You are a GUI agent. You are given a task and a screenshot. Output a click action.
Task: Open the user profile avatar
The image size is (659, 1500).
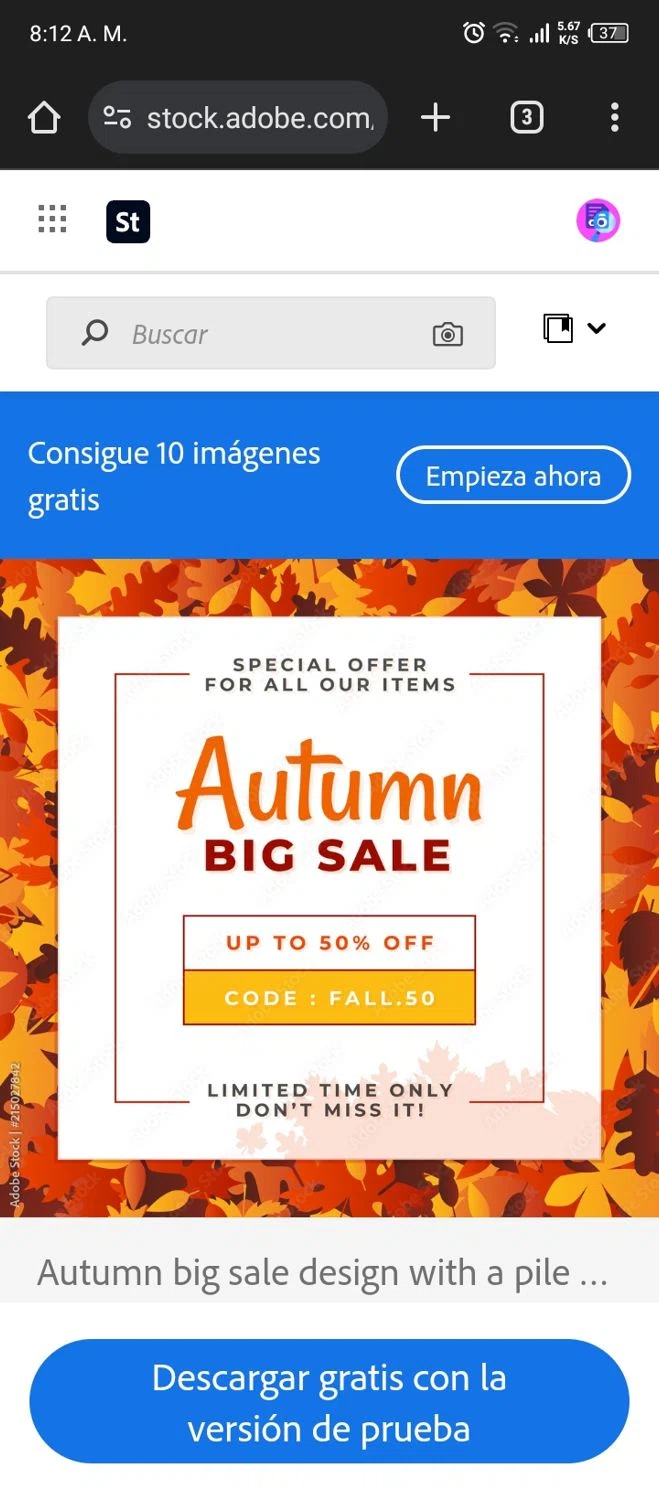click(x=598, y=221)
